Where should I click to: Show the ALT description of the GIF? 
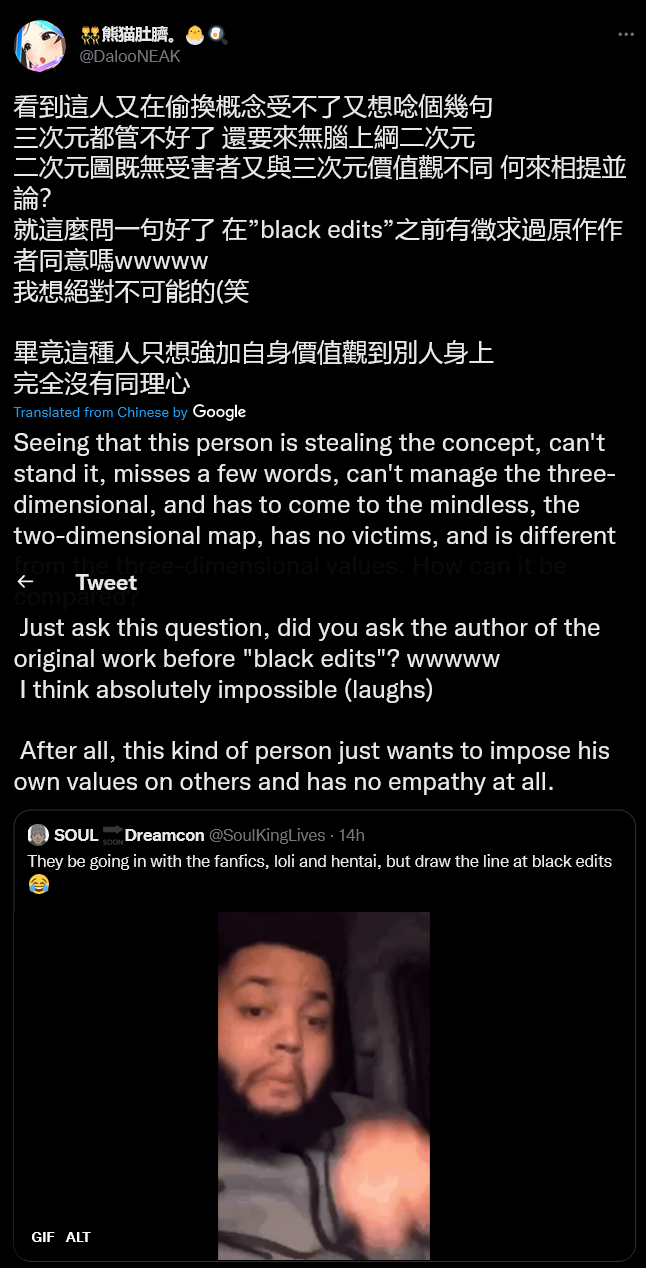click(x=78, y=1237)
